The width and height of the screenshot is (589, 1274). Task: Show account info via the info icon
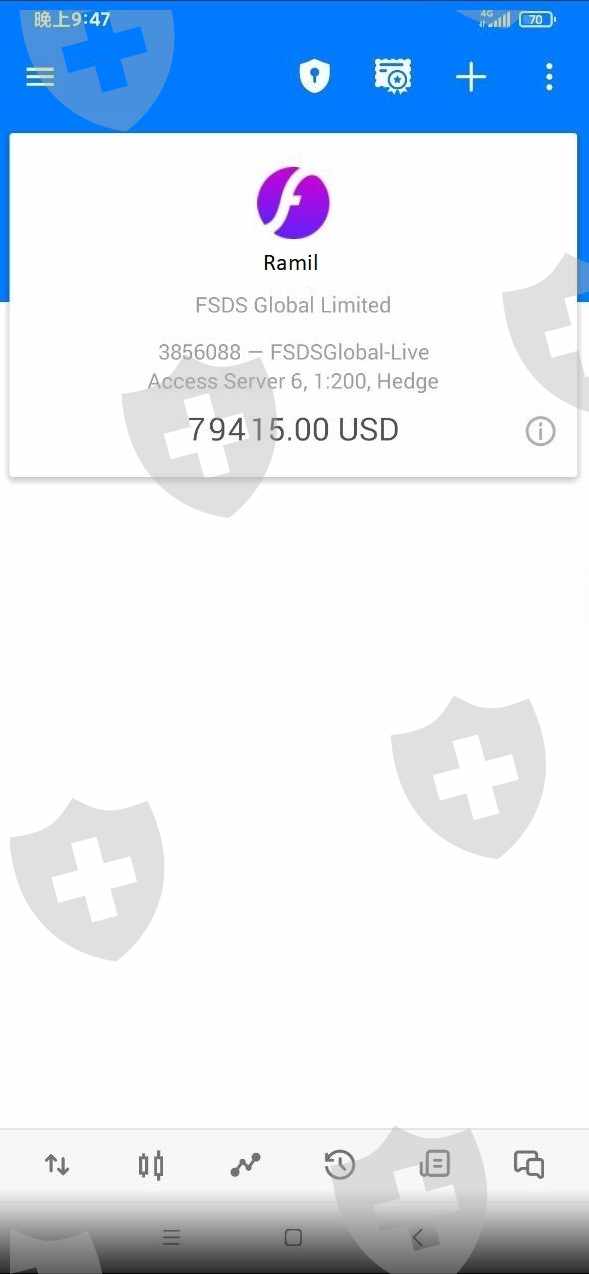(540, 431)
